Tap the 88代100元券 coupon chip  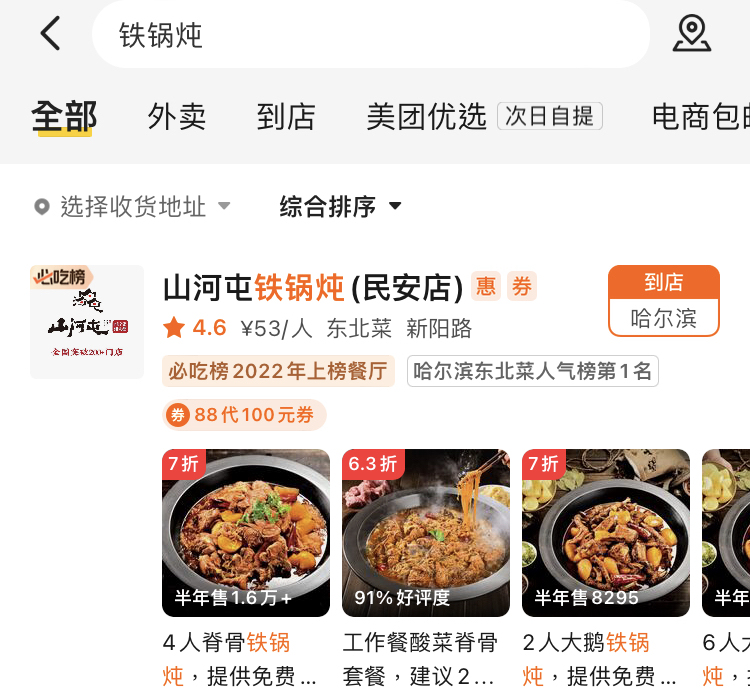pyautogui.click(x=244, y=415)
